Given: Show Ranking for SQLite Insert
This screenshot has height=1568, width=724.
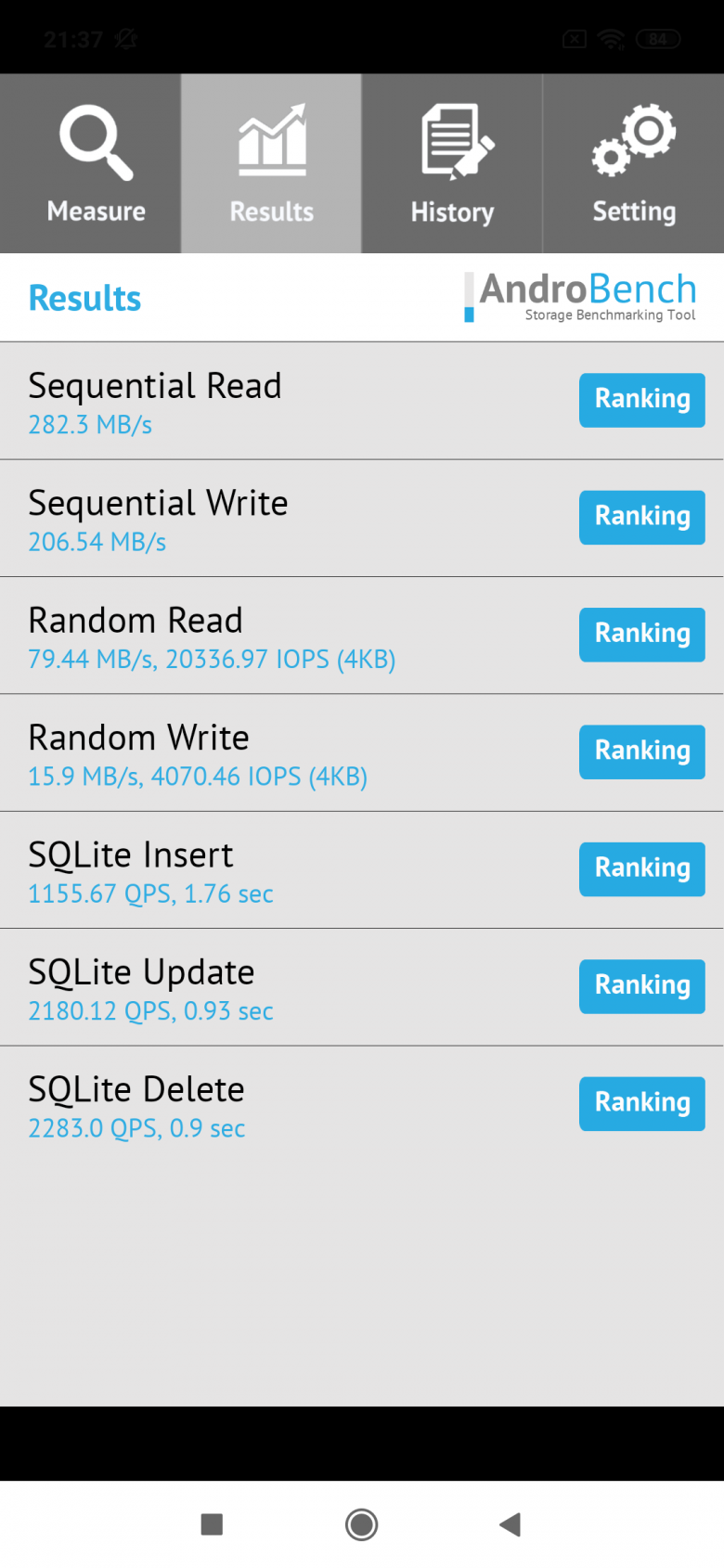Looking at the screenshot, I should coord(642,869).
